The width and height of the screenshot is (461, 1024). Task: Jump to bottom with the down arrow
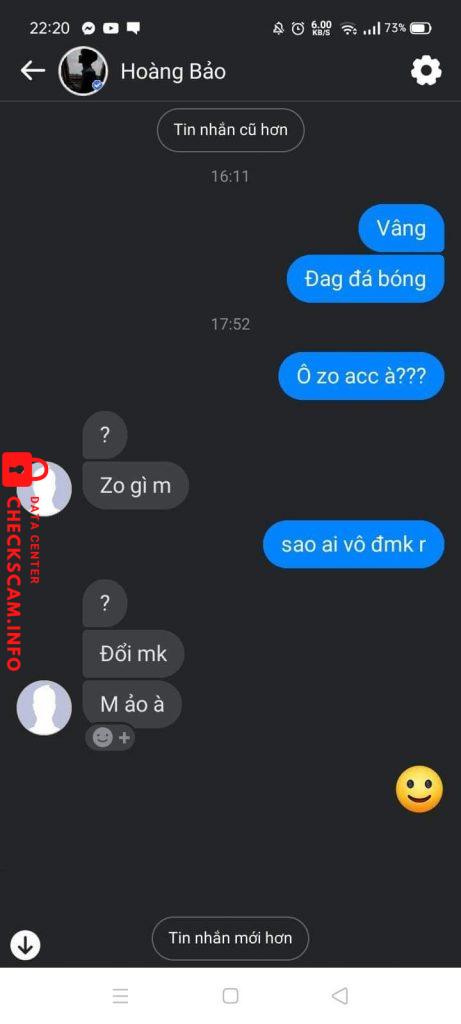[25, 944]
